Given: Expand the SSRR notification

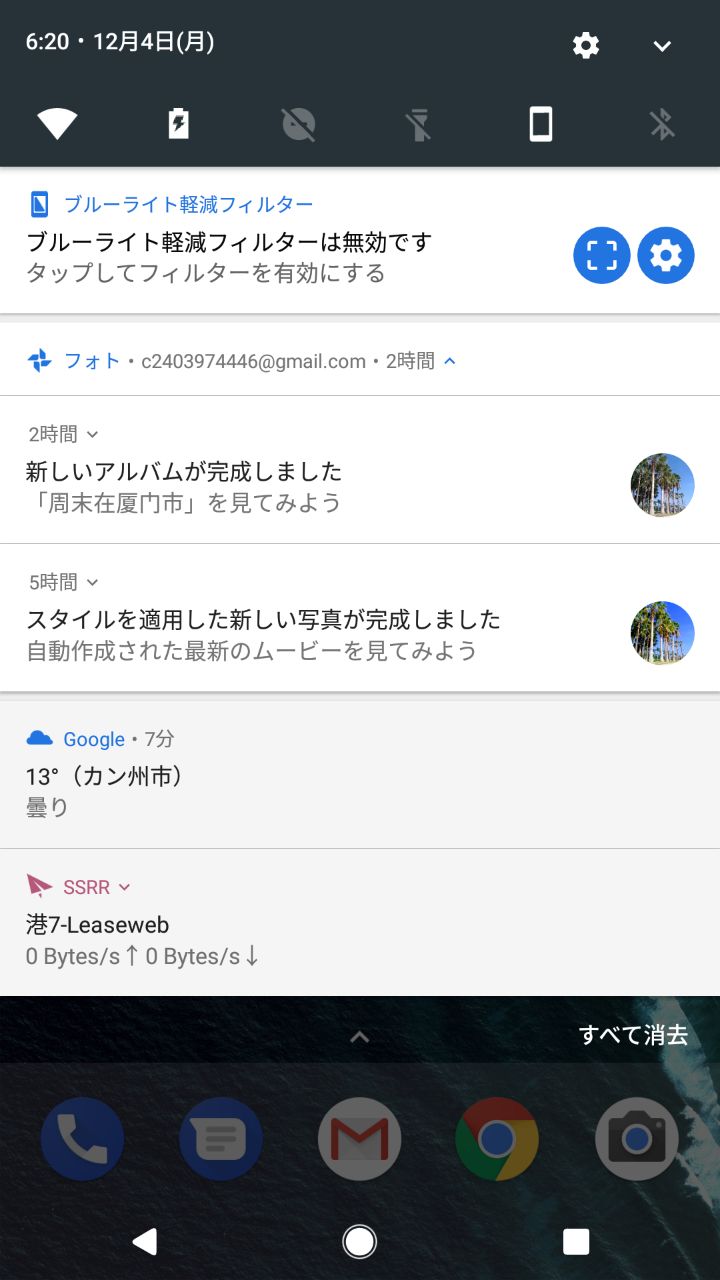Looking at the screenshot, I should (x=125, y=887).
